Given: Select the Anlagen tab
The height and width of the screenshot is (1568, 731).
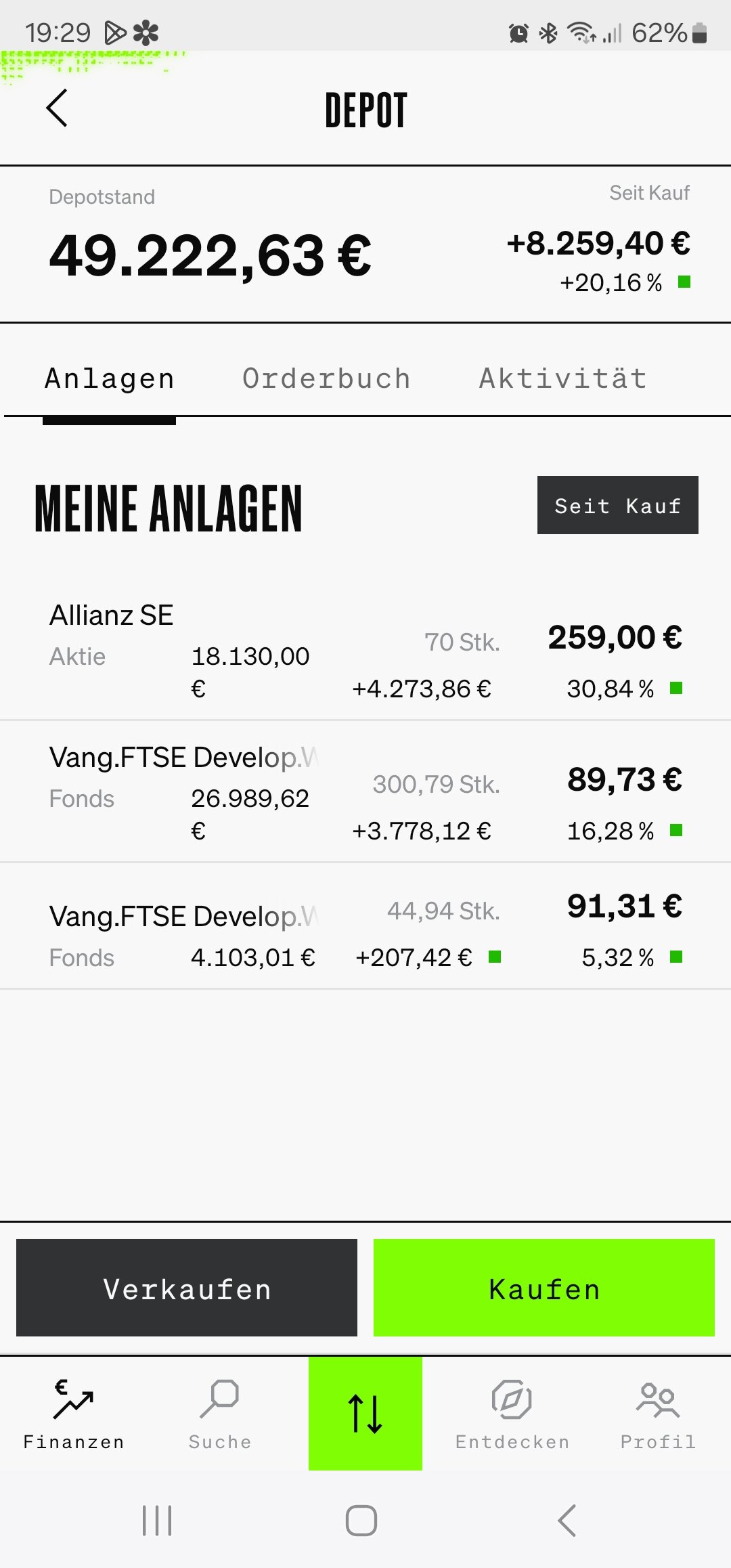Looking at the screenshot, I should [110, 379].
